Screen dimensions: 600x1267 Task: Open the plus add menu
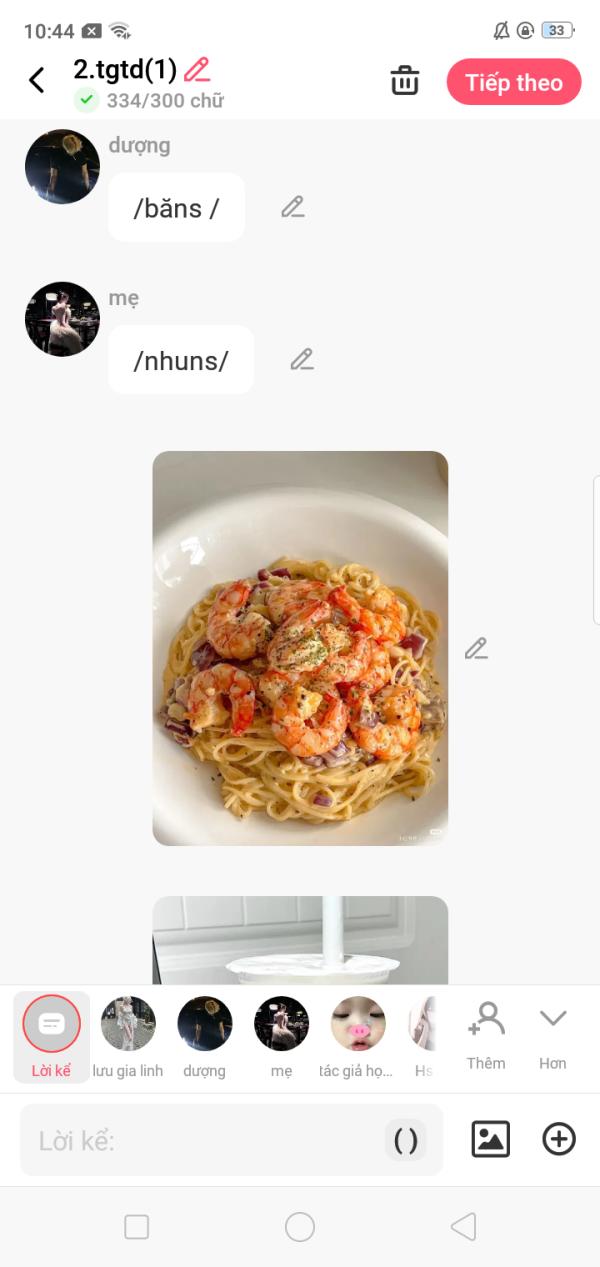559,1140
